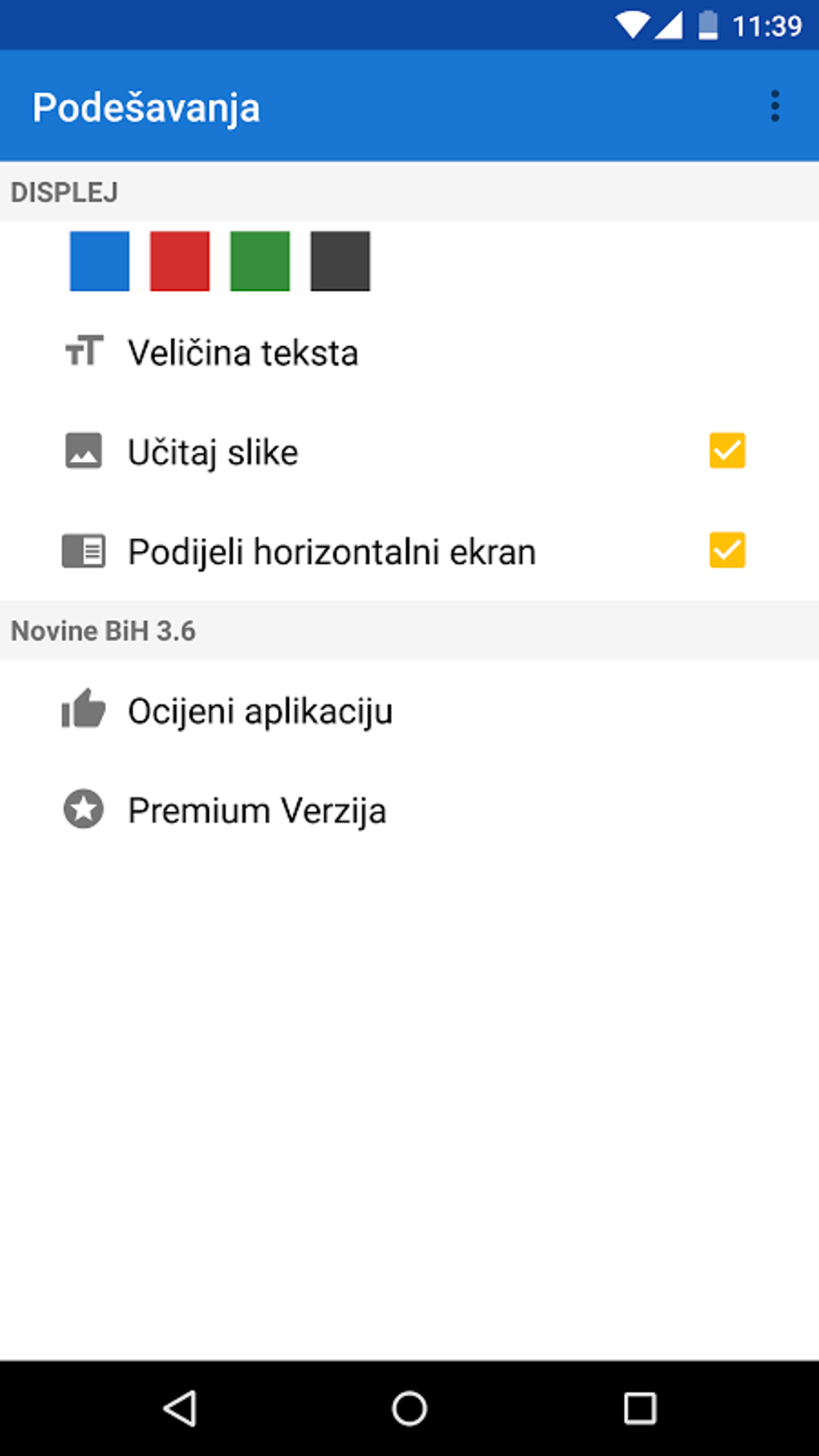
Task: Click the thumbs-up icon for Ocijeni aplikaciju
Action: [x=84, y=710]
